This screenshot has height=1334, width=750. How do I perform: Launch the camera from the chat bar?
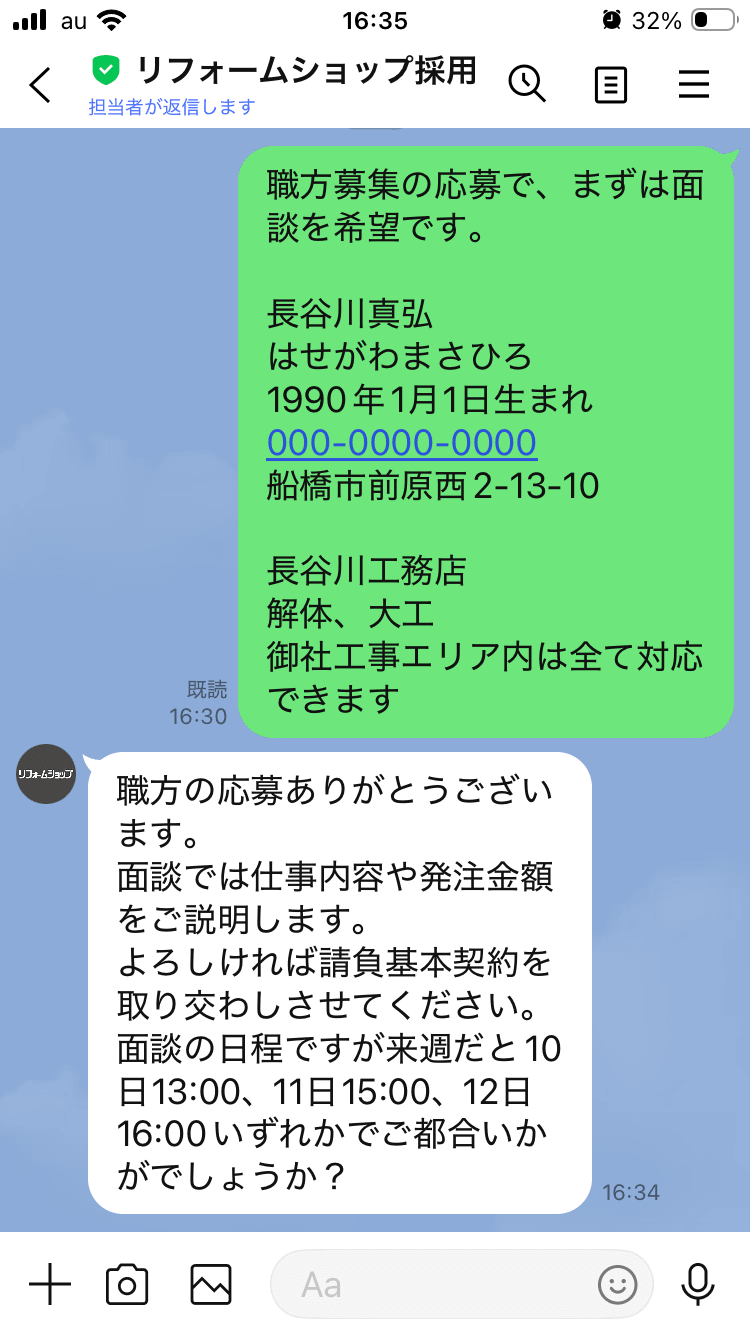click(127, 1284)
